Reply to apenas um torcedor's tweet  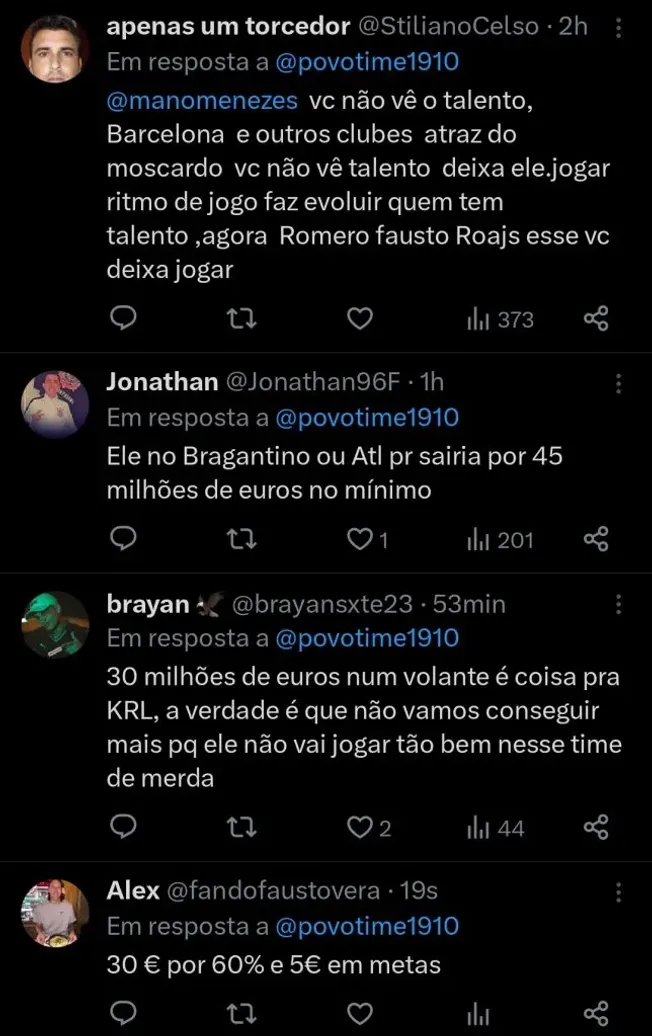tap(122, 319)
